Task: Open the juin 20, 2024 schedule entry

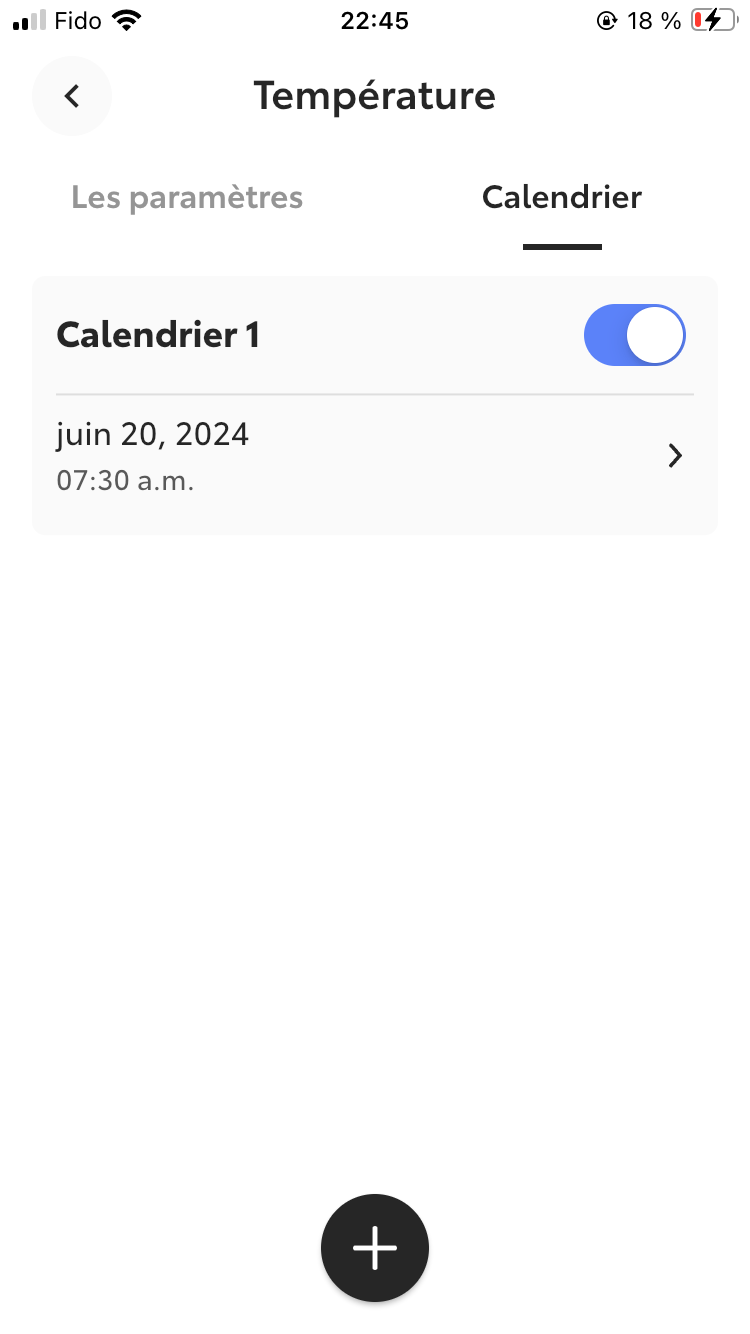Action: (x=374, y=457)
